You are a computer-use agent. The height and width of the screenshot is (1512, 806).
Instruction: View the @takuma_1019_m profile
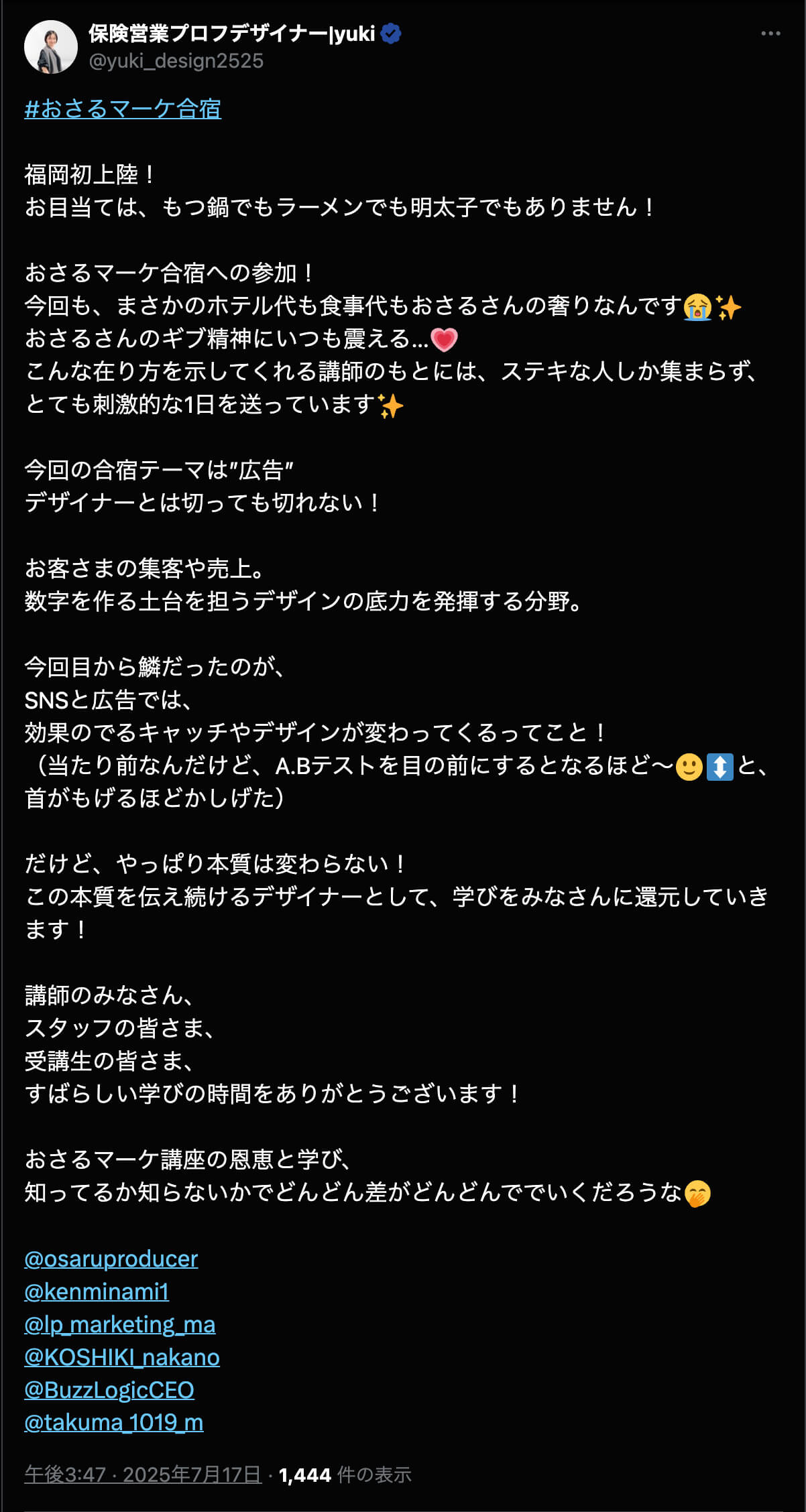114,1422
